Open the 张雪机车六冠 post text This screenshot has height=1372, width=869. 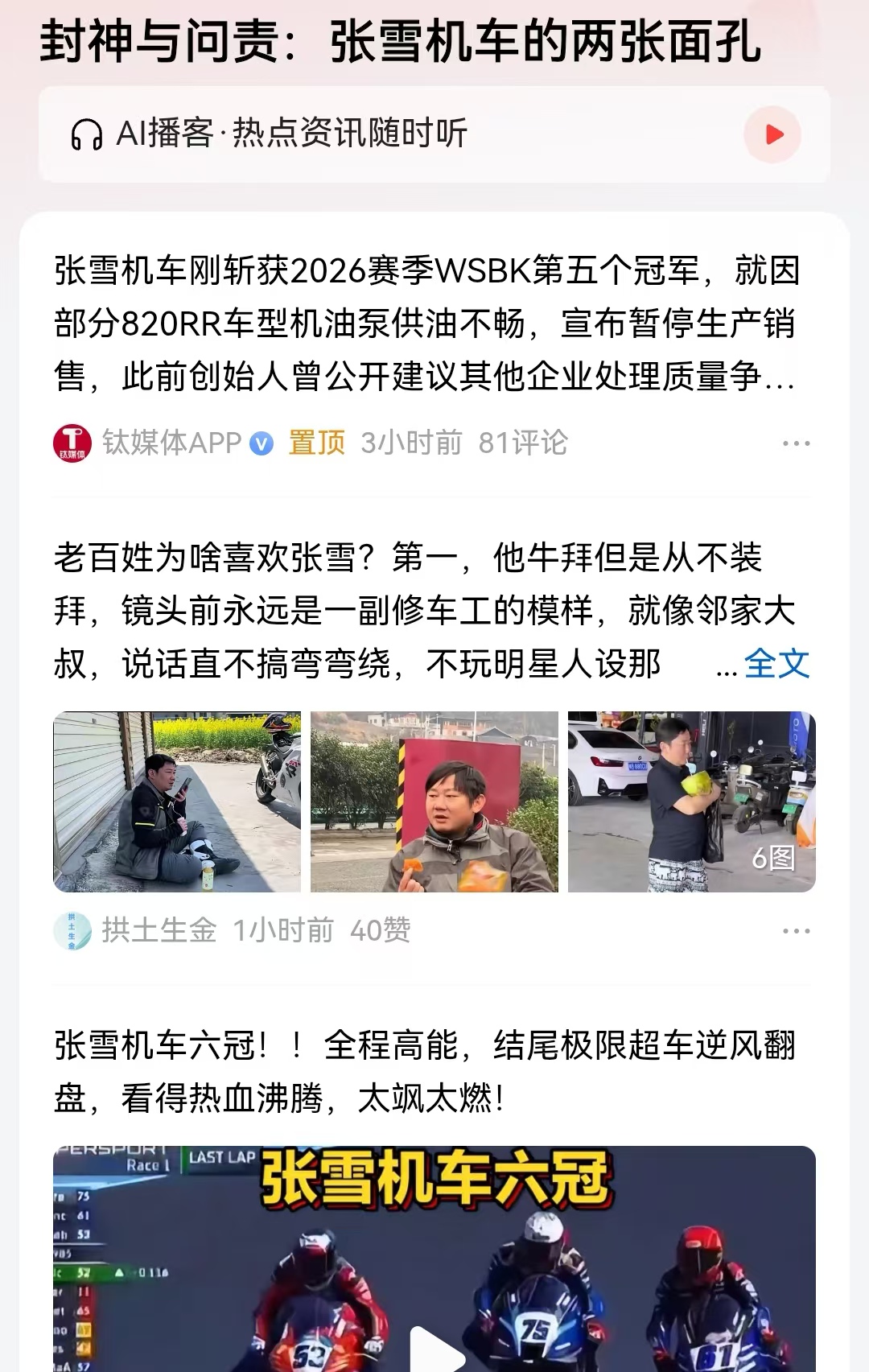425,1072
